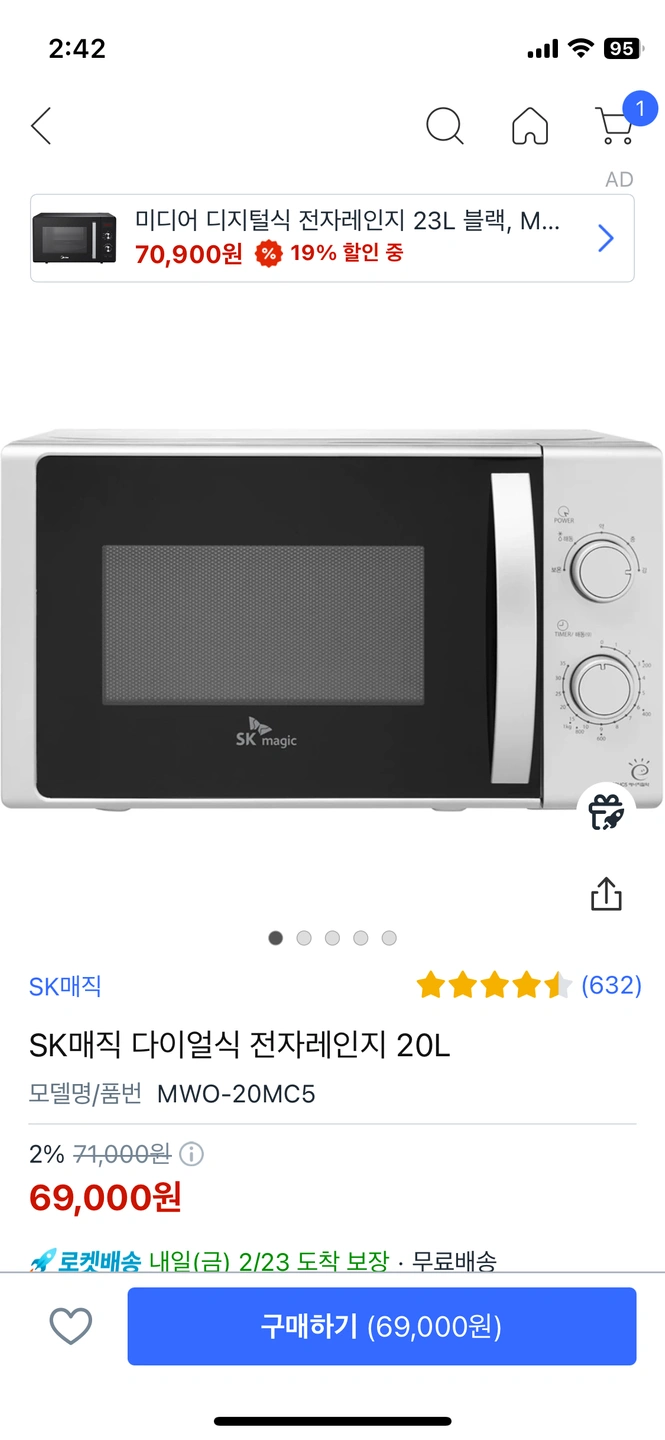The image size is (665, 1440).
Task: Open the search icon
Action: point(444,127)
